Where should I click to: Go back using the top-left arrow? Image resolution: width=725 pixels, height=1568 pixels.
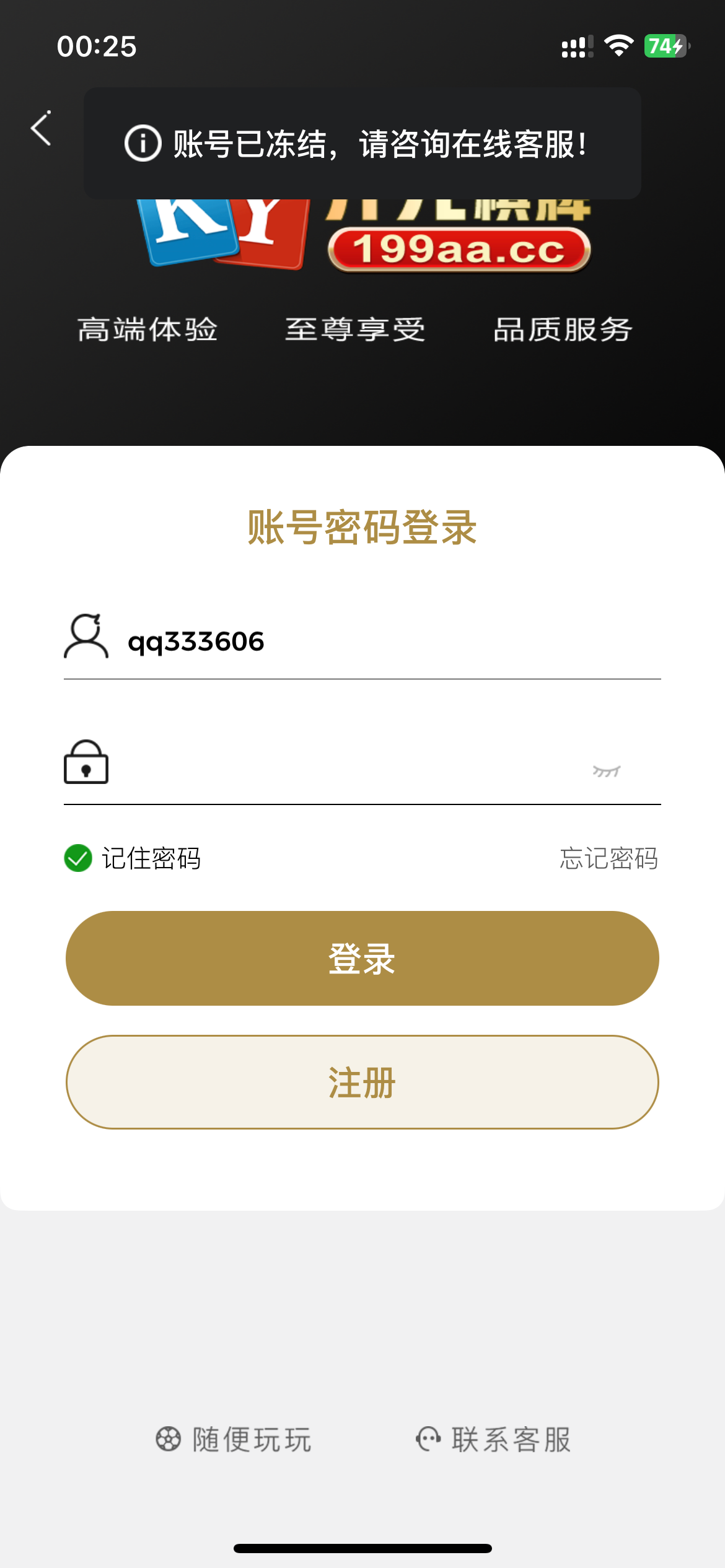[x=41, y=128]
